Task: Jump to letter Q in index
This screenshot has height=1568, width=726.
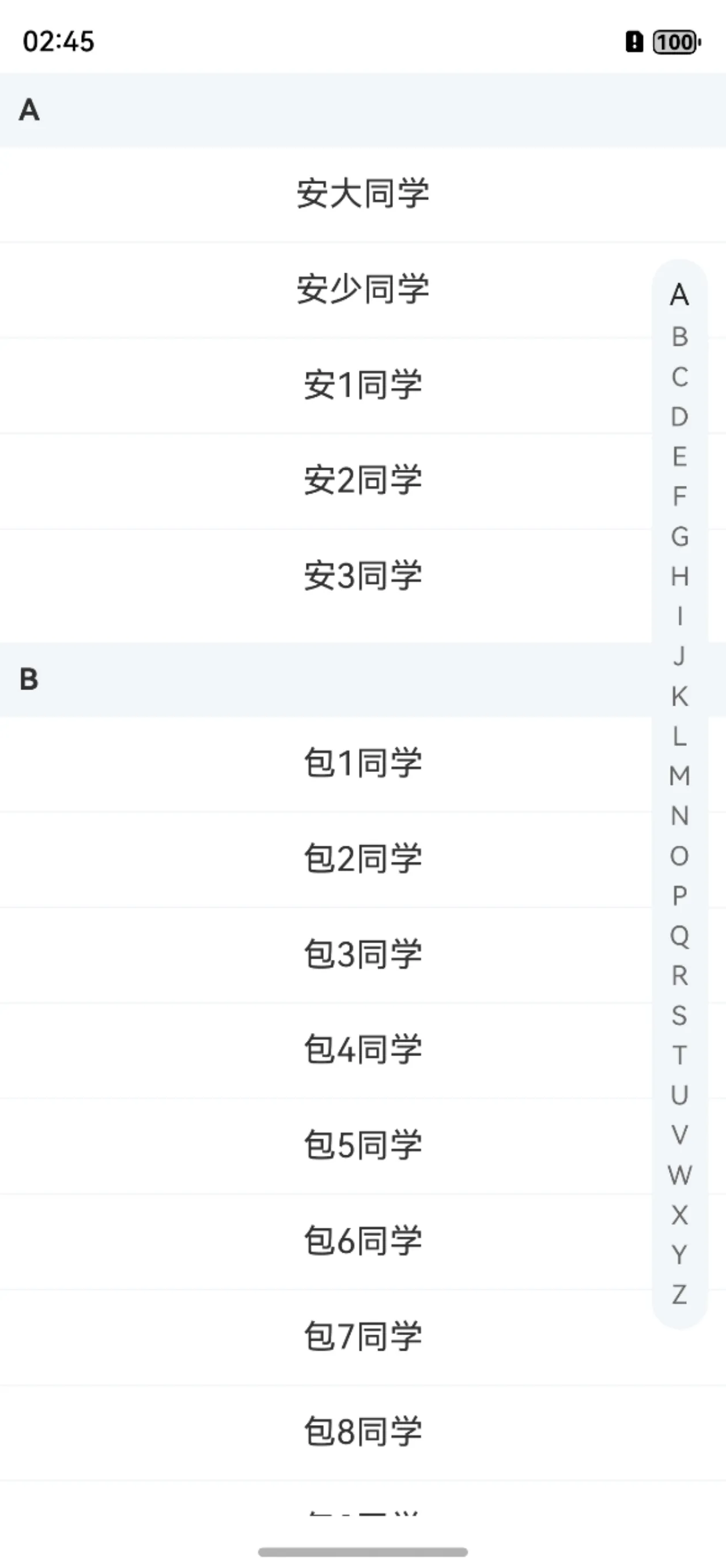Action: (679, 936)
